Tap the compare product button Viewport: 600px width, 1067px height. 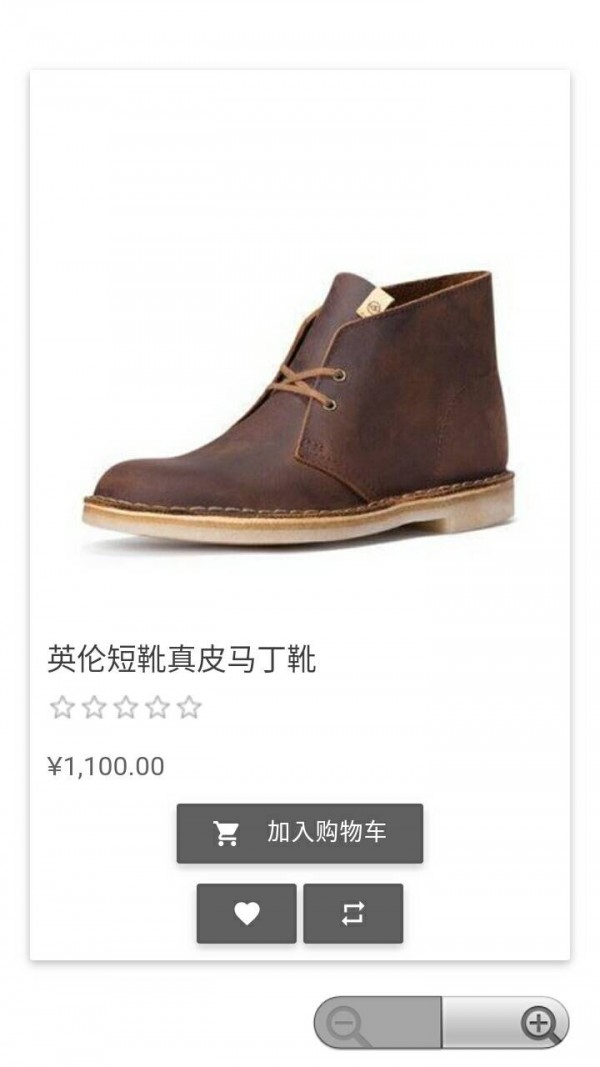[x=353, y=913]
